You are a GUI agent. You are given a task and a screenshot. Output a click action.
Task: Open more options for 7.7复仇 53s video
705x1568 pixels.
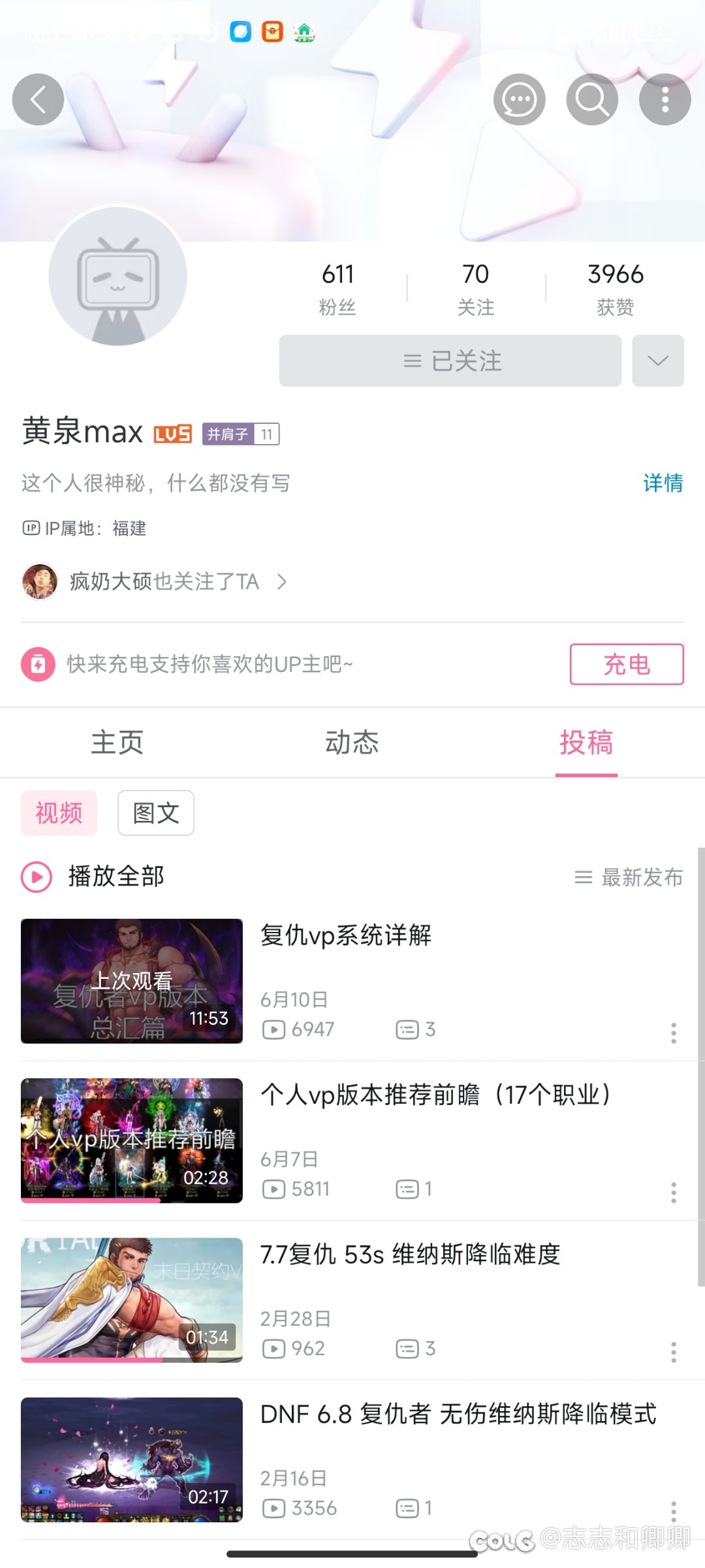coord(674,1352)
